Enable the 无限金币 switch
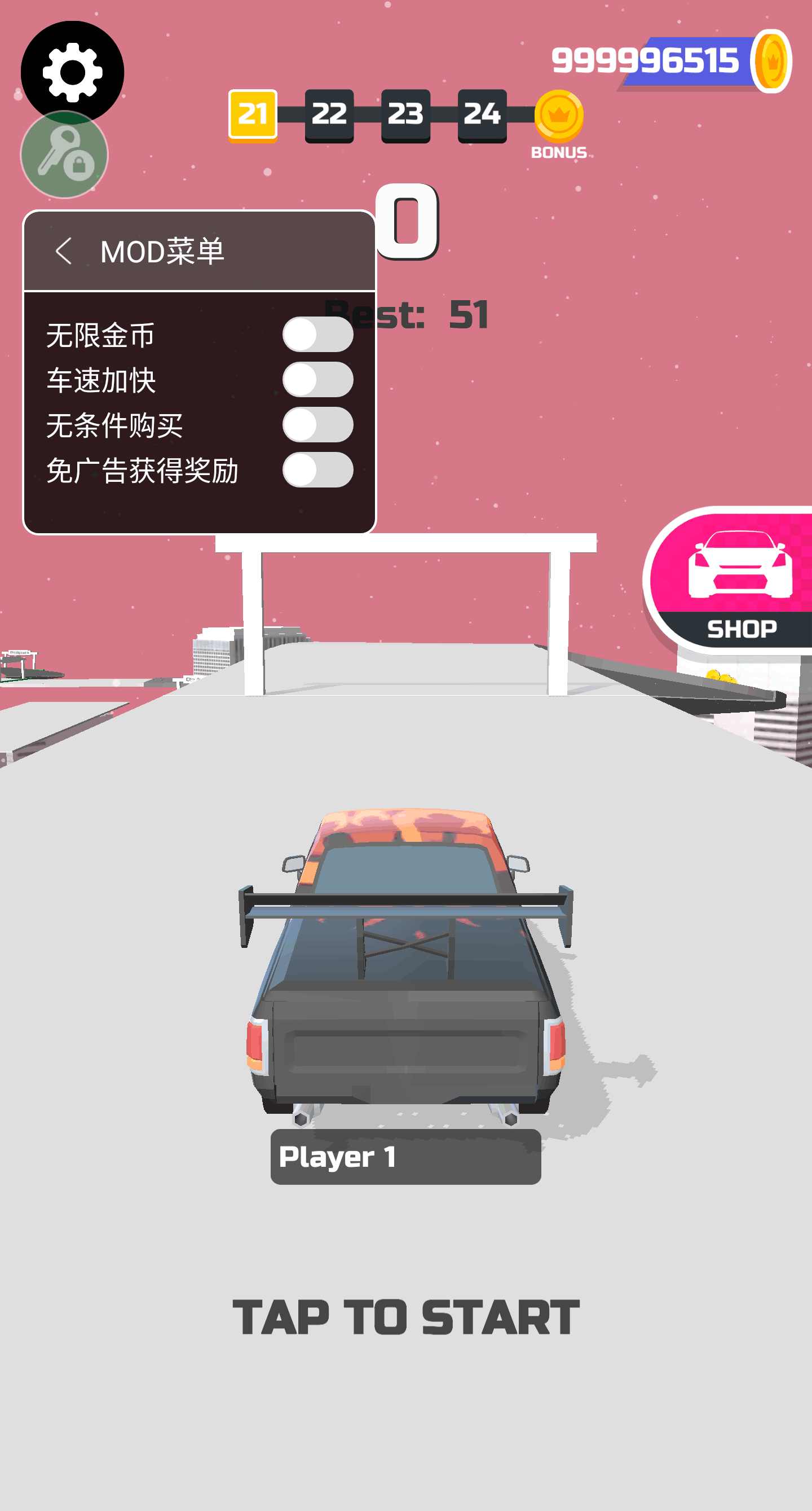Screen dimensions: 812x1511 317,335
